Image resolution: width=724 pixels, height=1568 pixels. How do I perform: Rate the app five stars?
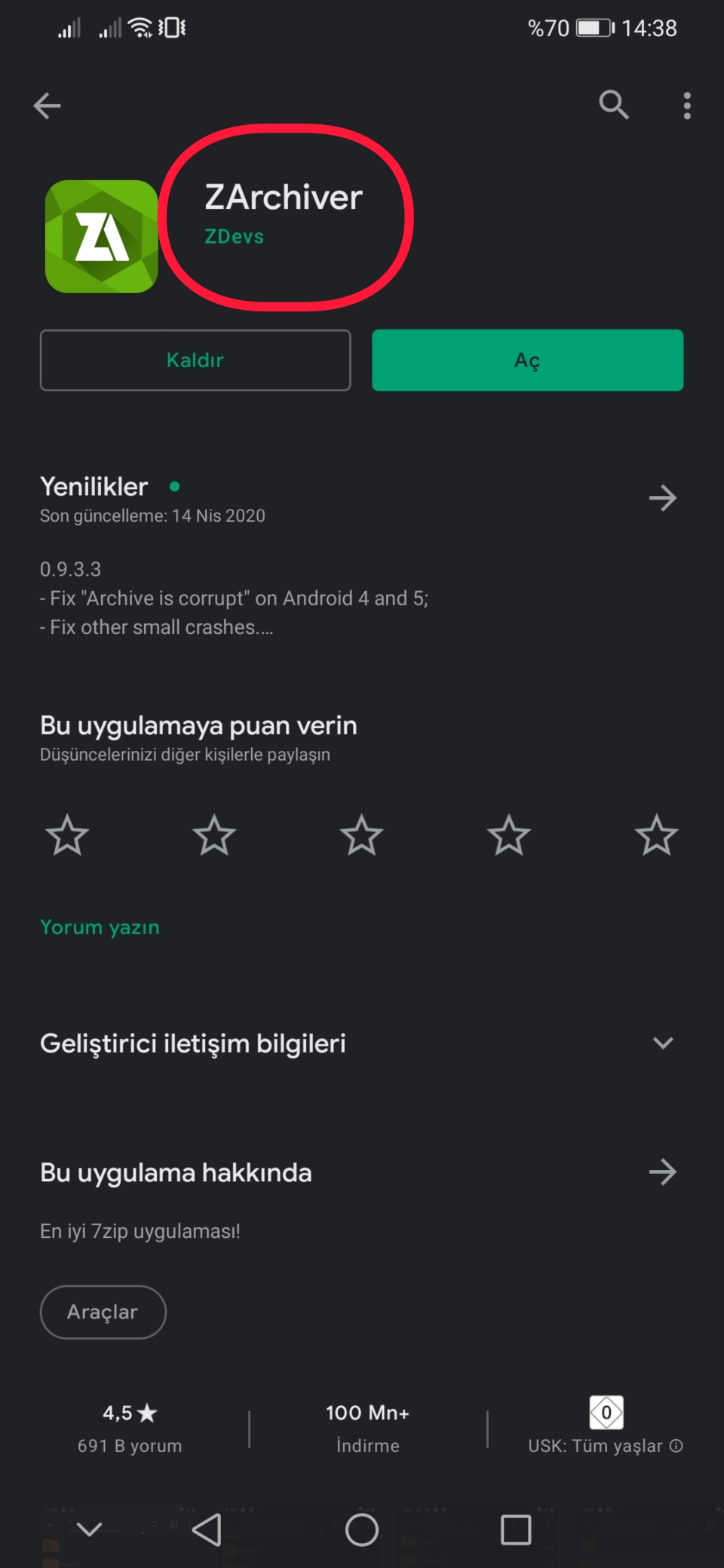[x=656, y=835]
